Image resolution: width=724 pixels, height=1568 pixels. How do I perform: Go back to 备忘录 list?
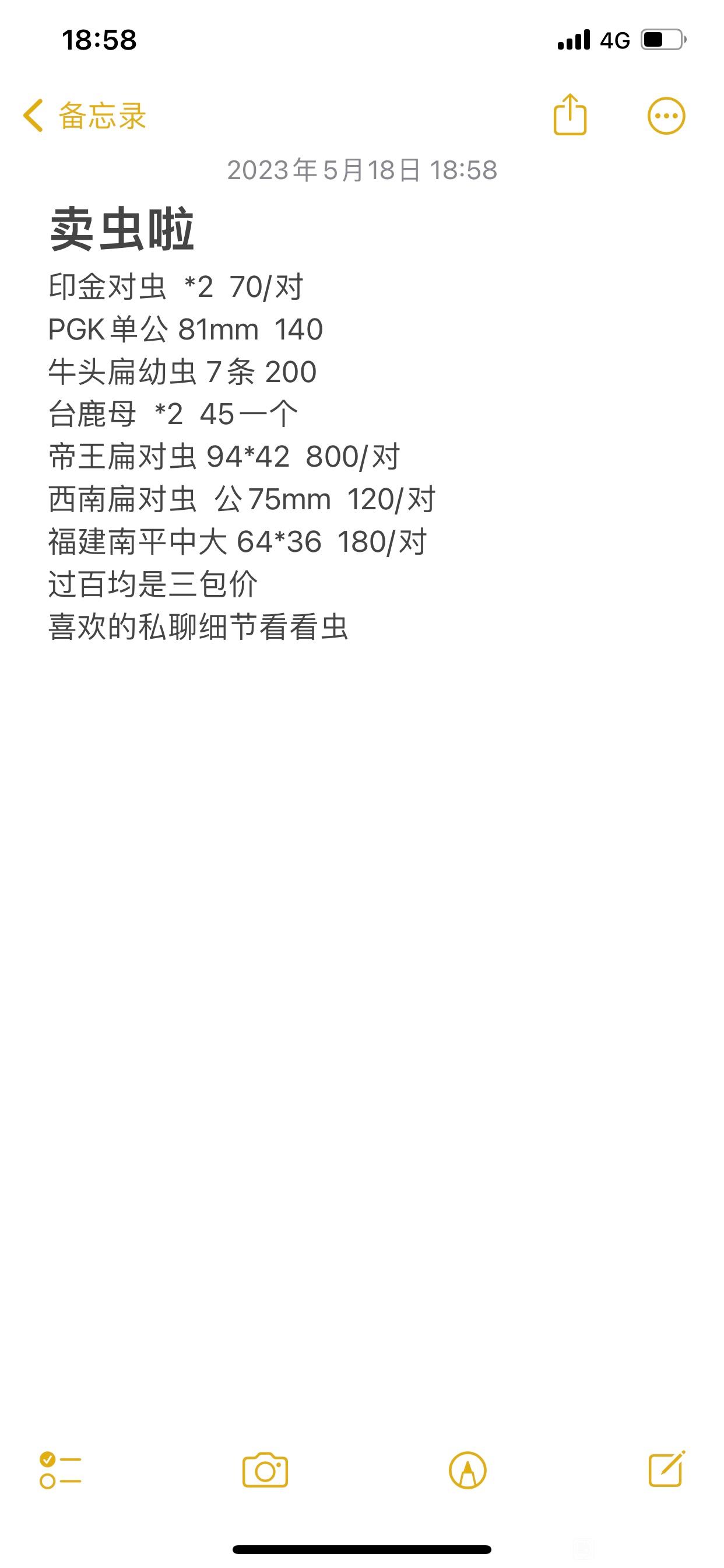pyautogui.click(x=85, y=116)
